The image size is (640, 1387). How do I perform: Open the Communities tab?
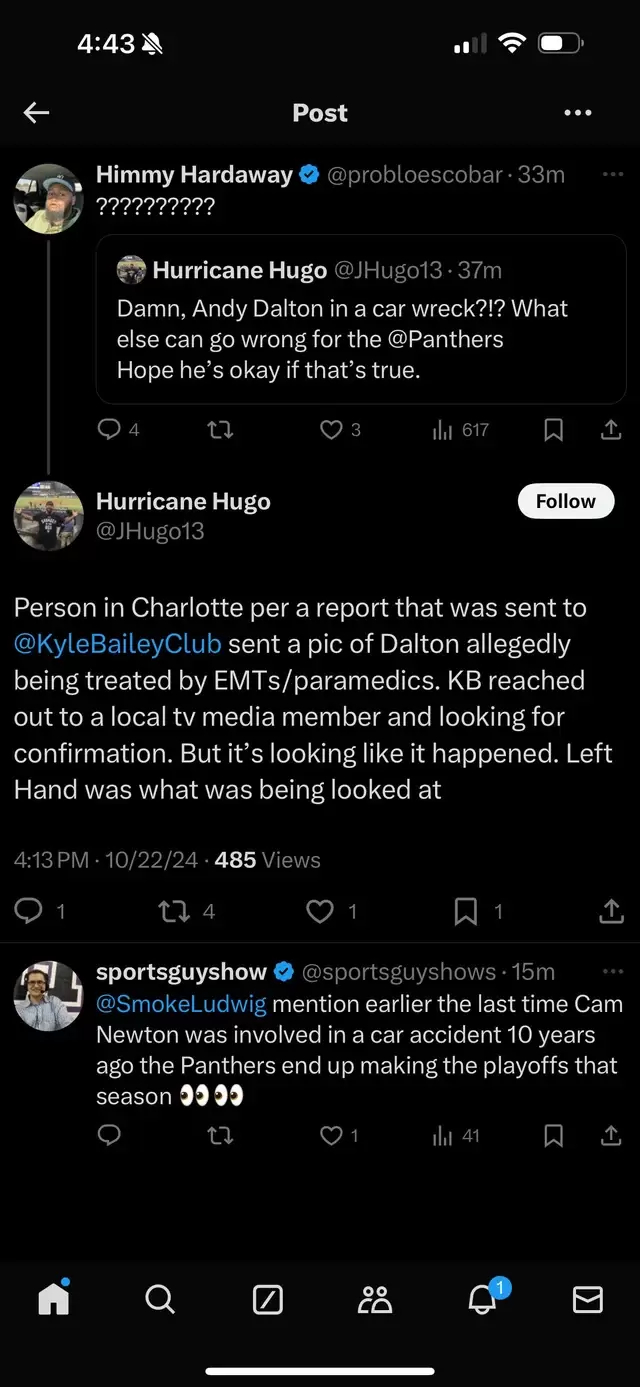coord(374,1298)
